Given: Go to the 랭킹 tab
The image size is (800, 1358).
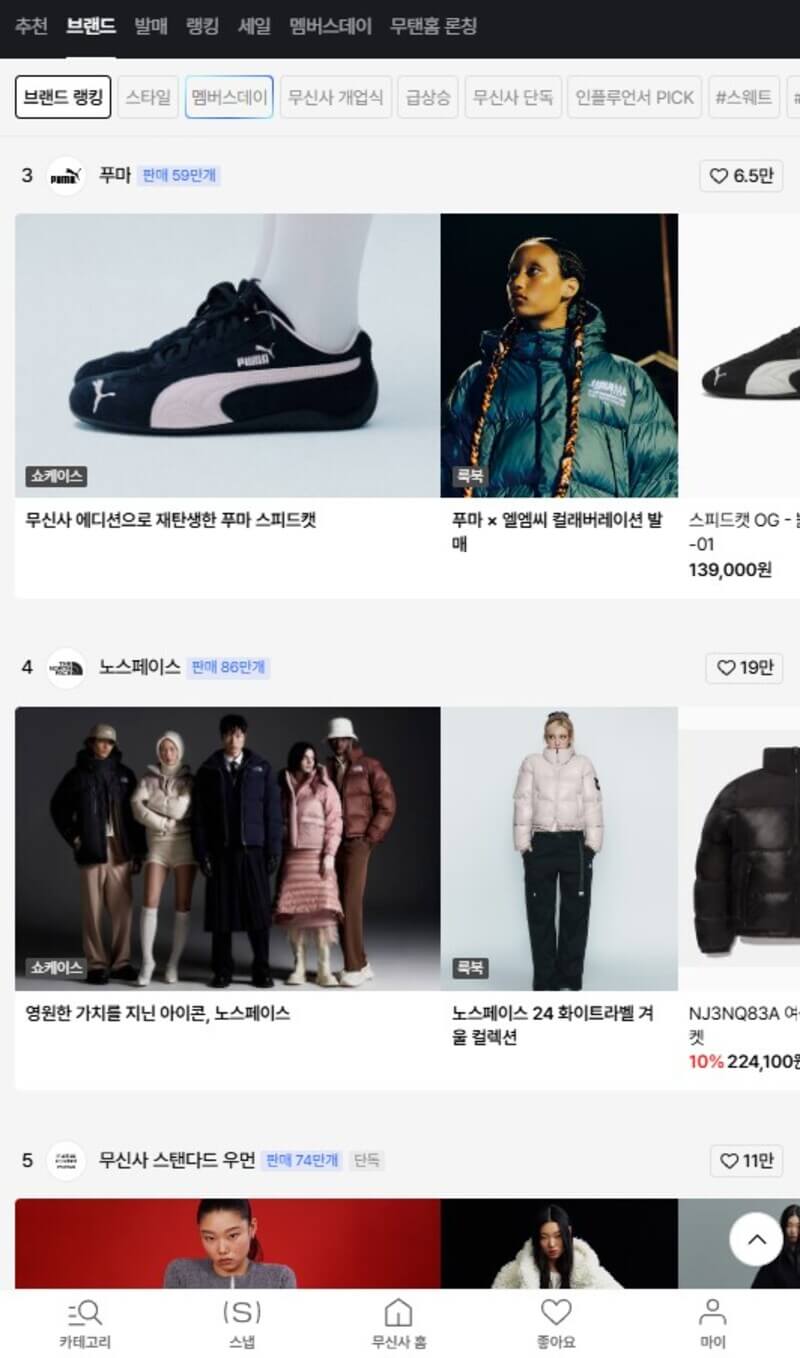Looking at the screenshot, I should point(203,27).
